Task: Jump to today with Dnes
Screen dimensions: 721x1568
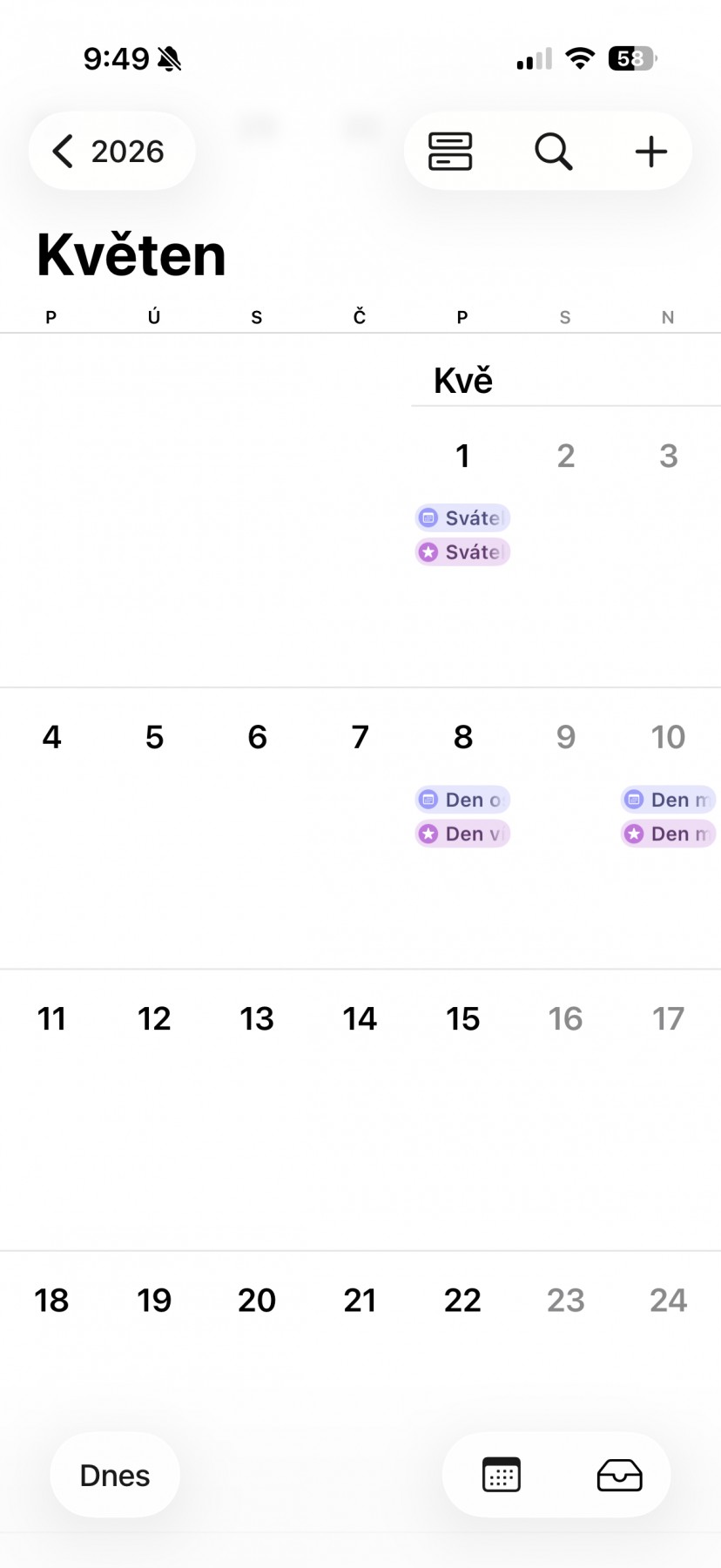Action: coord(115,1476)
